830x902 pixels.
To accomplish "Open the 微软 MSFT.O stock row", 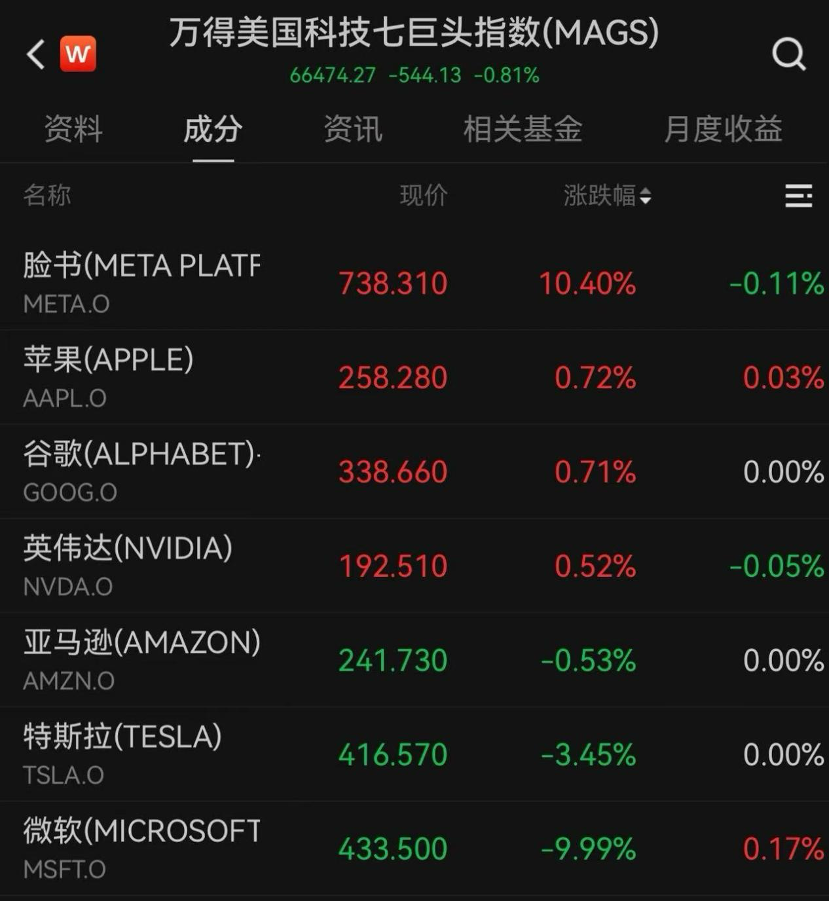I will [140, 848].
